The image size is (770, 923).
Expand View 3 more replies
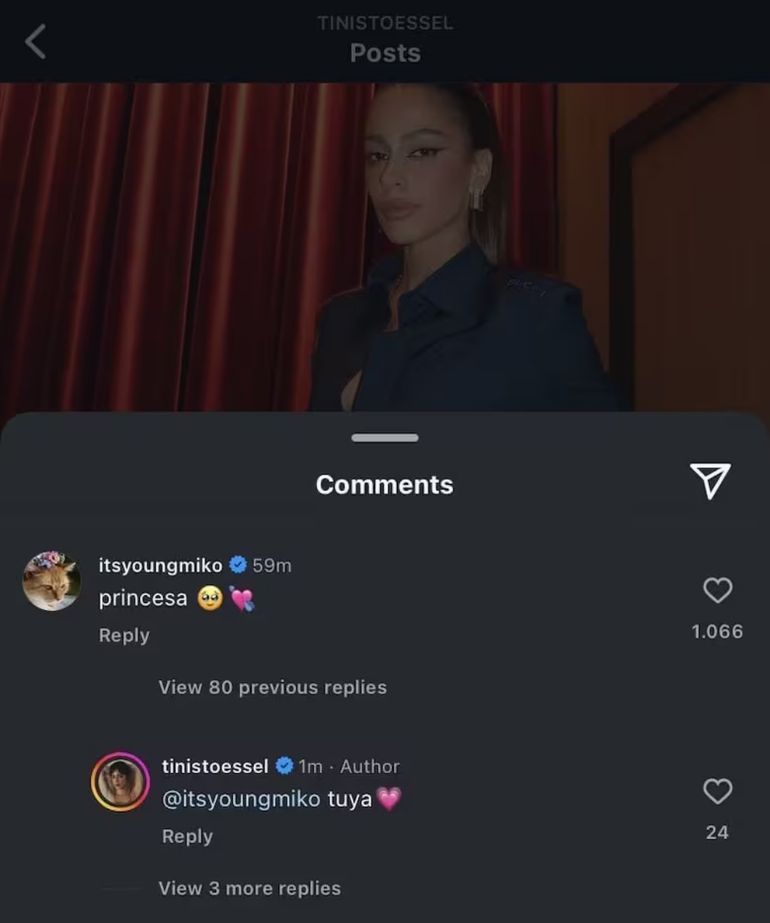coord(248,888)
